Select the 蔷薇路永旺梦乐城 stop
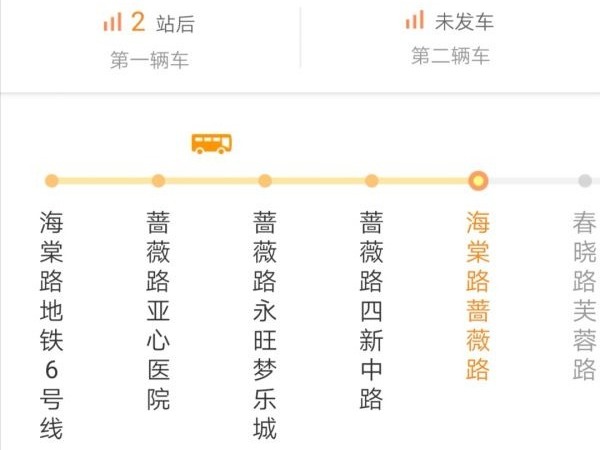Screen dimensions: 600x450 point(265,323)
